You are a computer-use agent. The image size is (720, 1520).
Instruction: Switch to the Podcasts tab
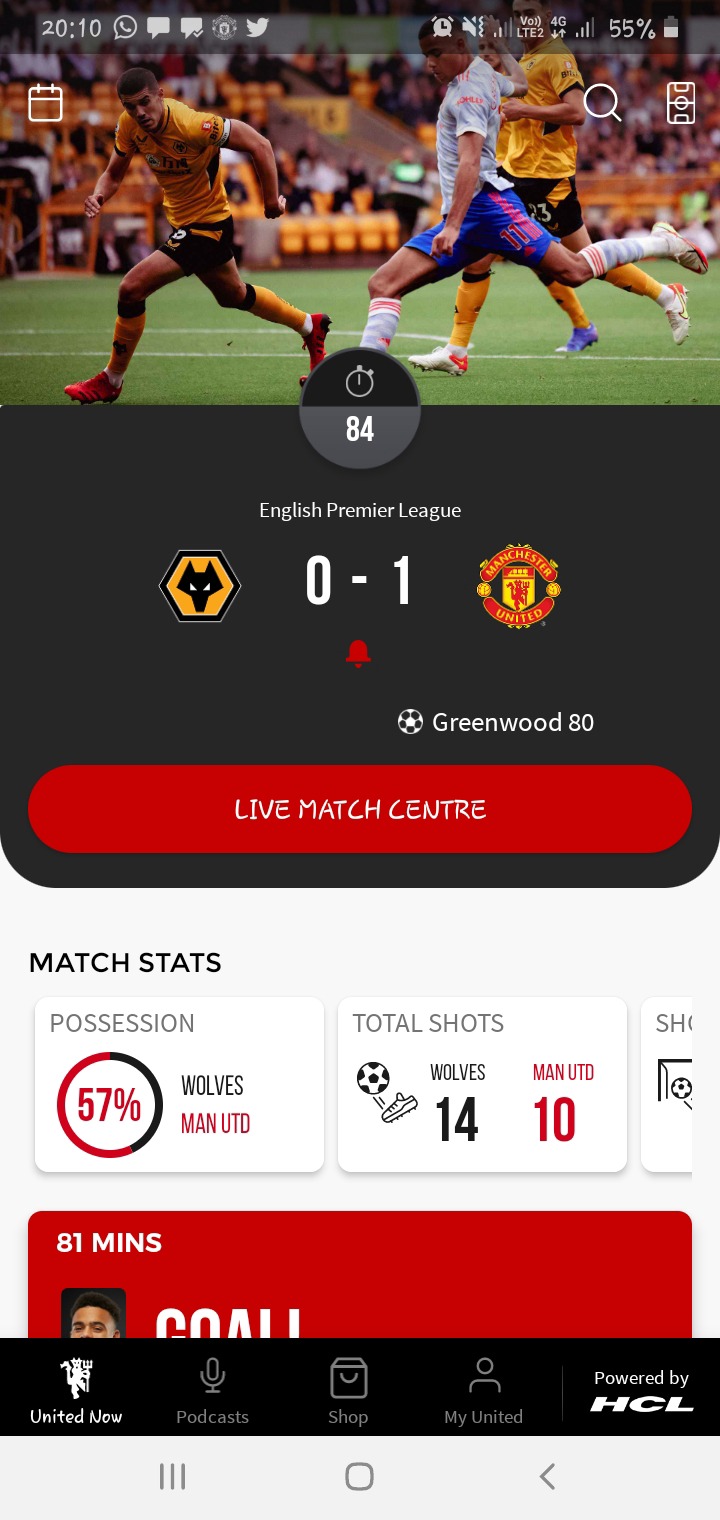point(212,1389)
